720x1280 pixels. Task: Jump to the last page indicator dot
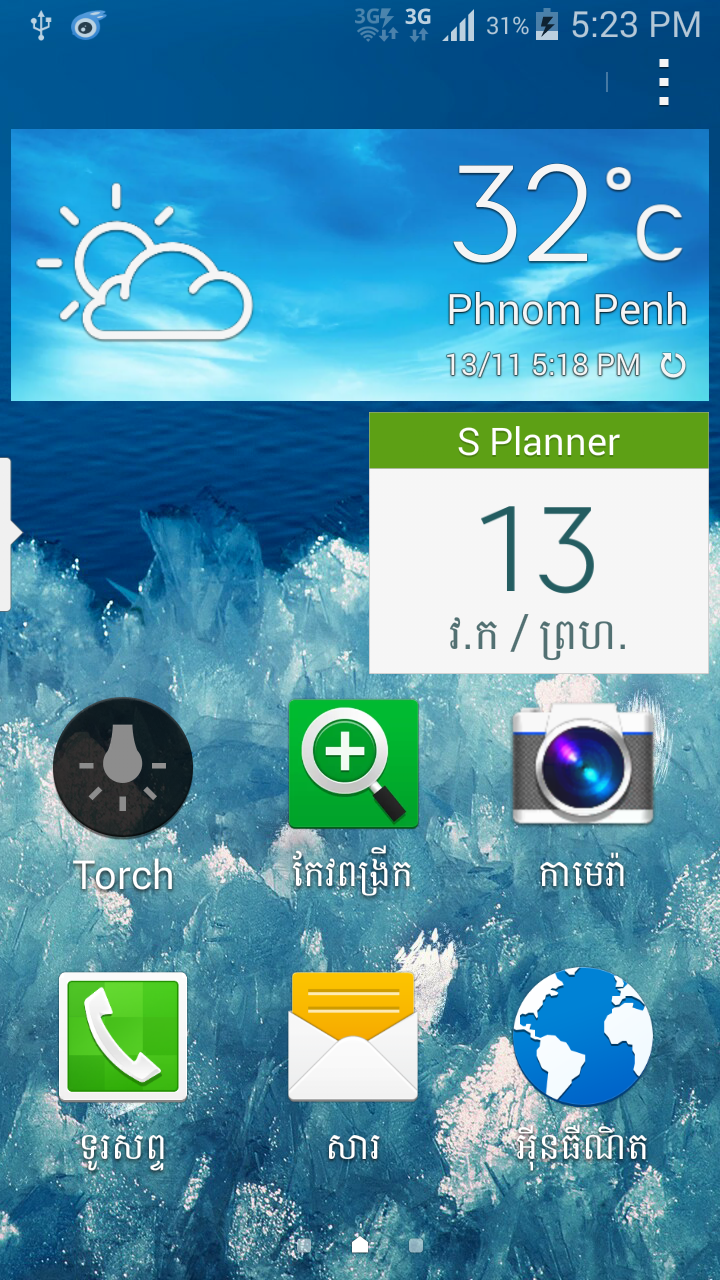pyautogui.click(x=416, y=1246)
